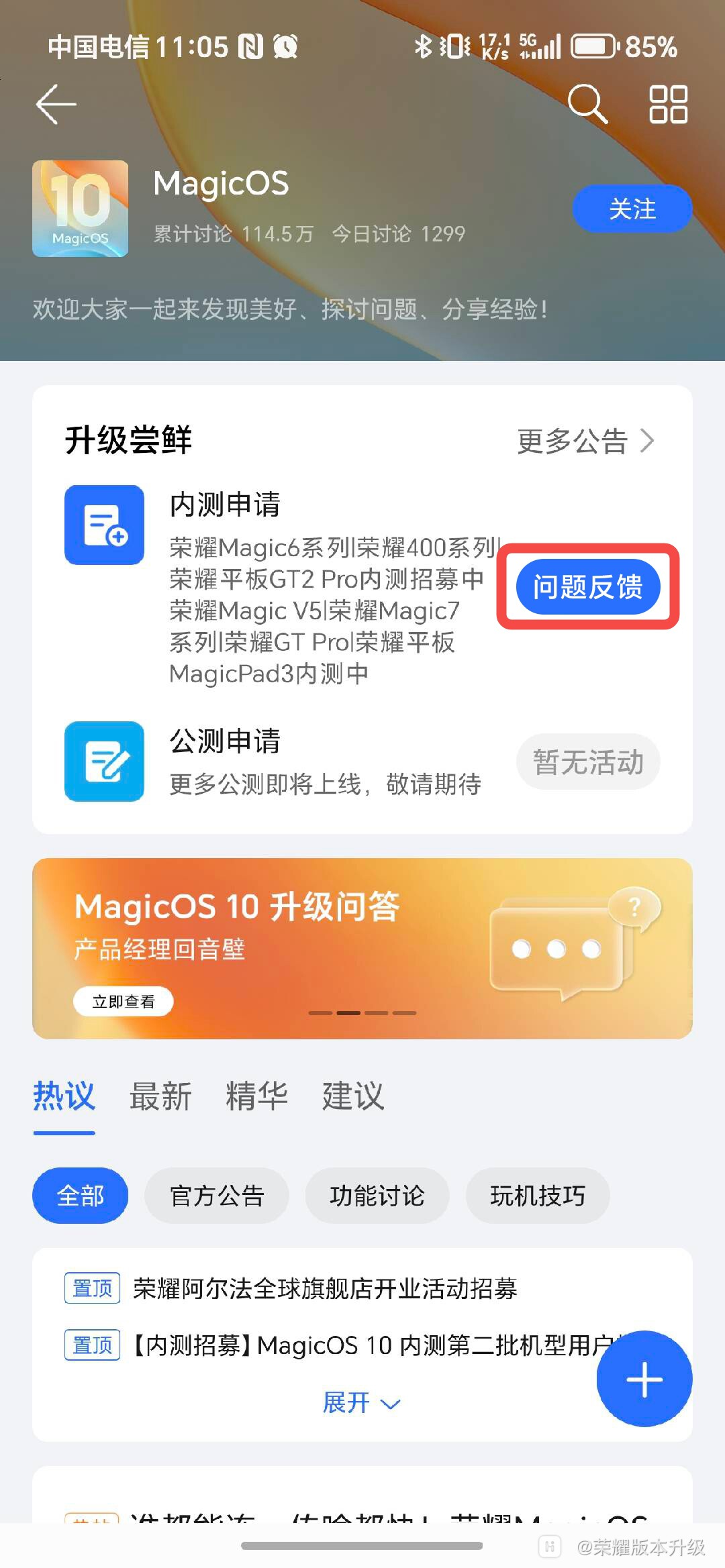Create a new post with plus button
Viewport: 725px width, 1568px height.
(x=644, y=1379)
